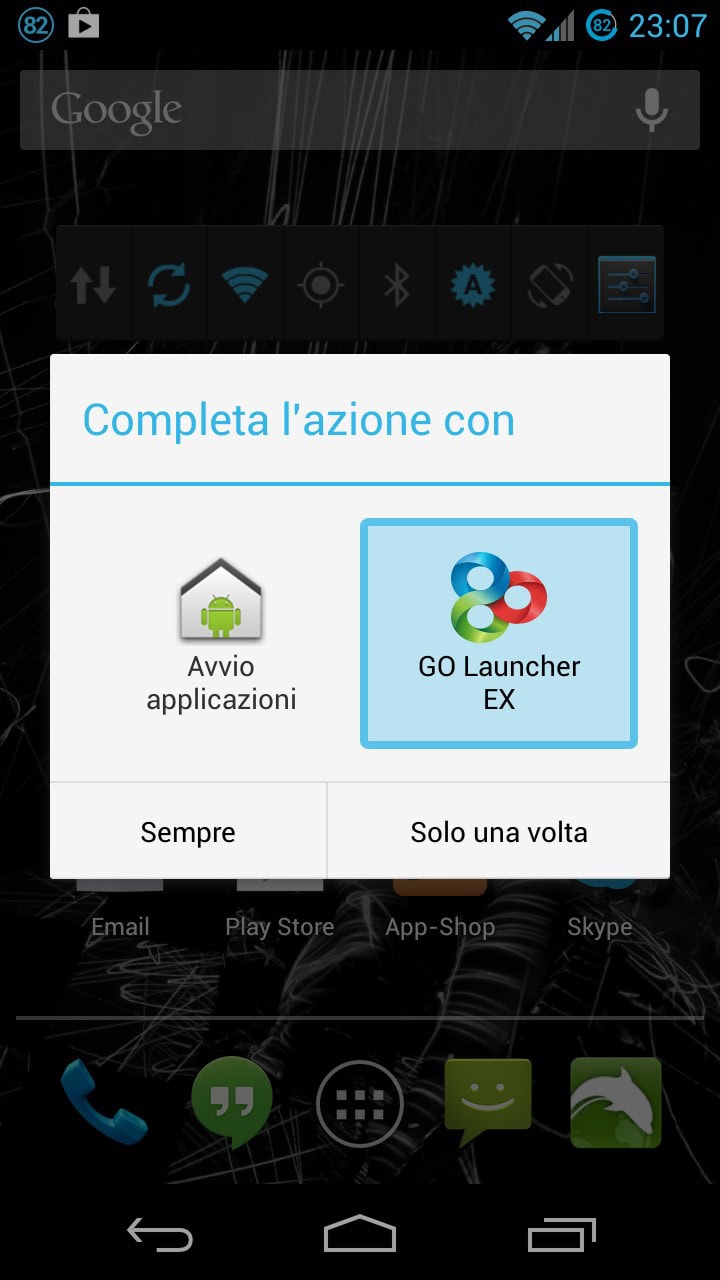Go back with the navigation back button
The height and width of the screenshot is (1280, 720).
tap(160, 1235)
